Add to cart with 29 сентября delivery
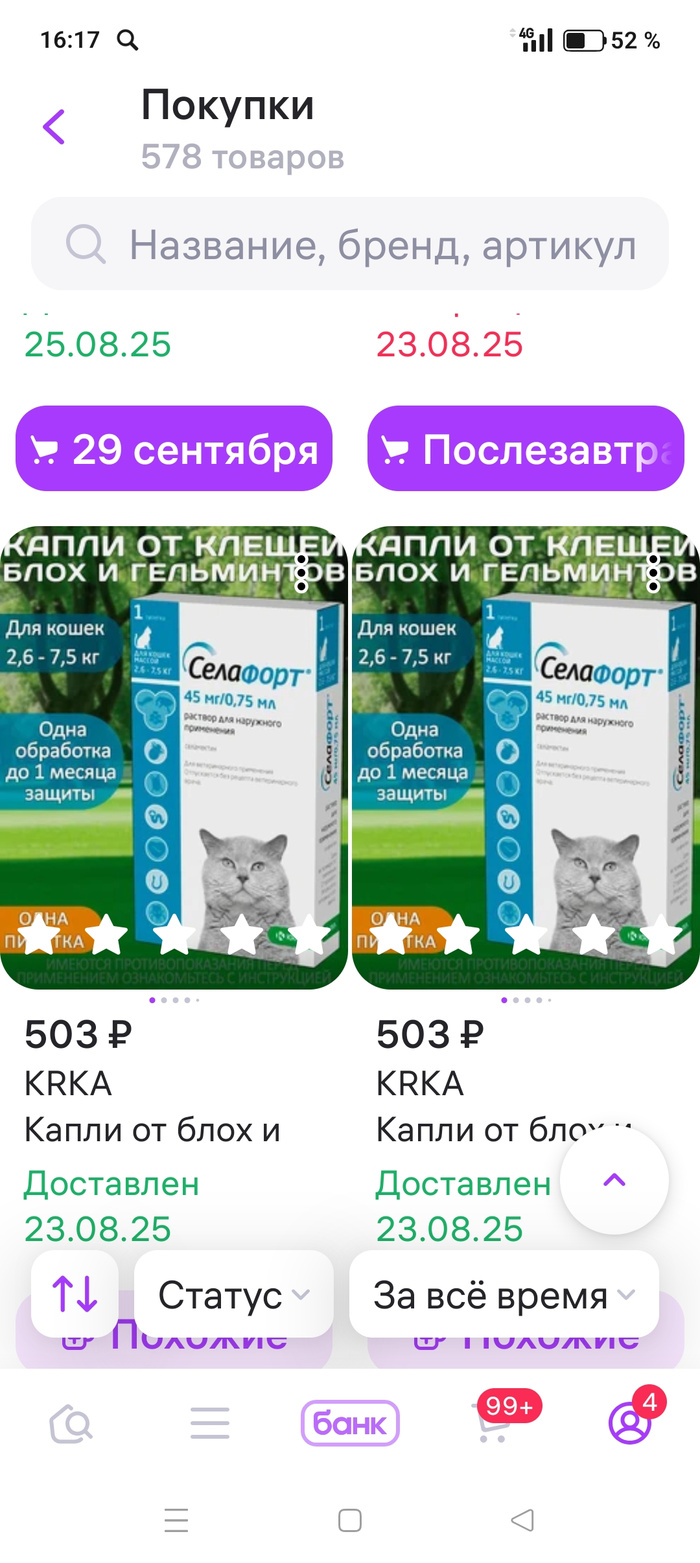 [x=174, y=449]
